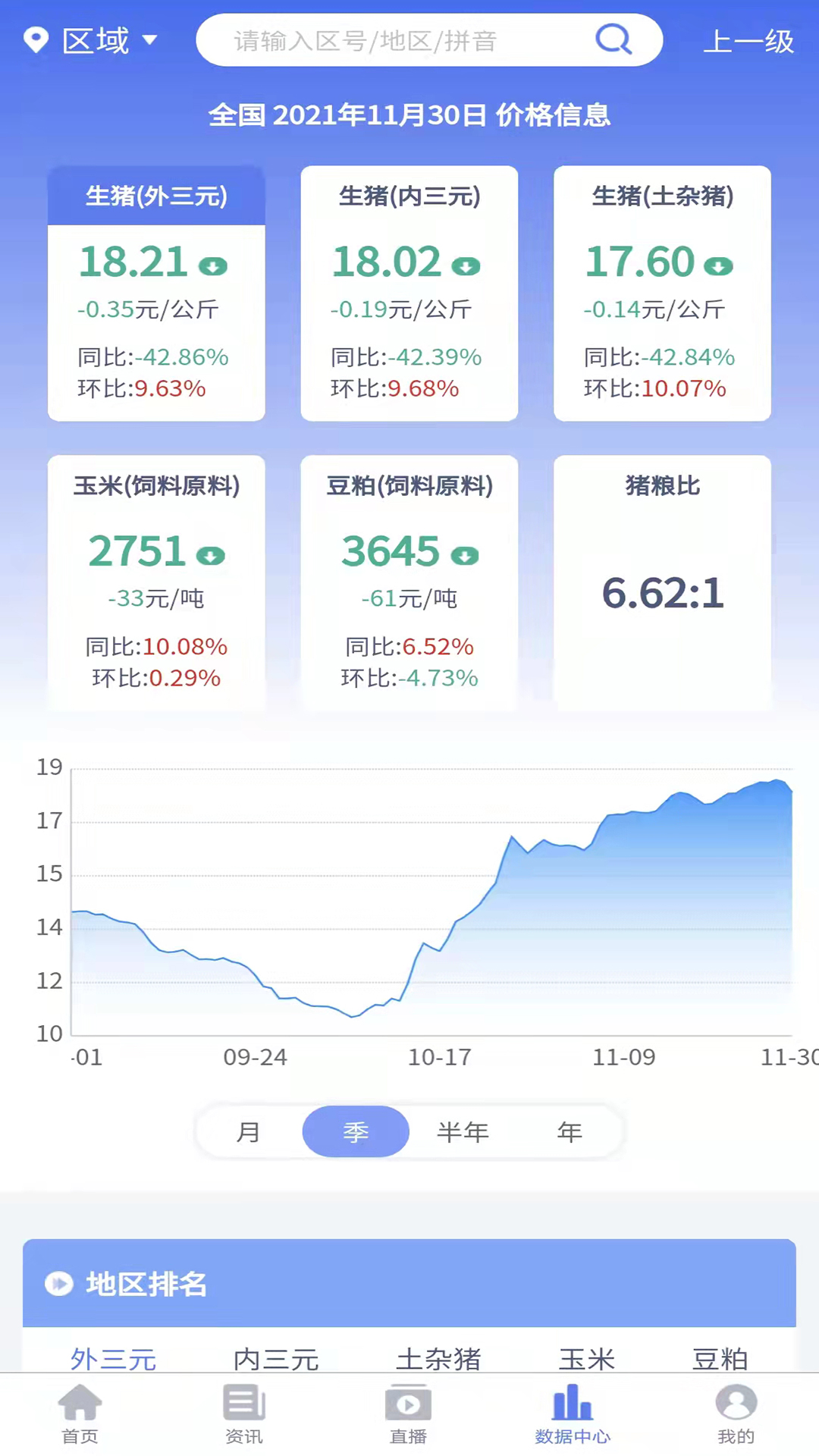
Task: Select the 生猪(外三元) price card
Action: (156, 293)
